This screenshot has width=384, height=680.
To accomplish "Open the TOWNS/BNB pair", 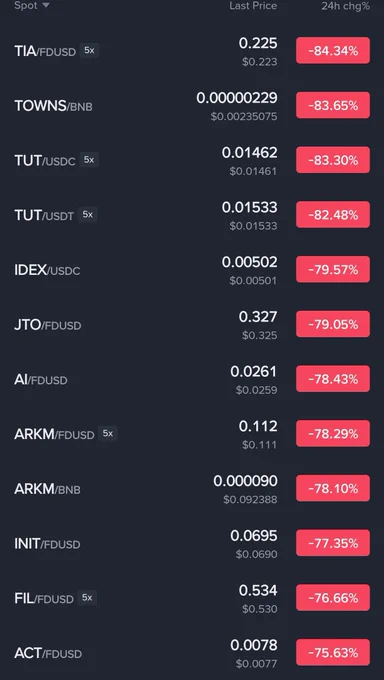I will pos(192,105).
